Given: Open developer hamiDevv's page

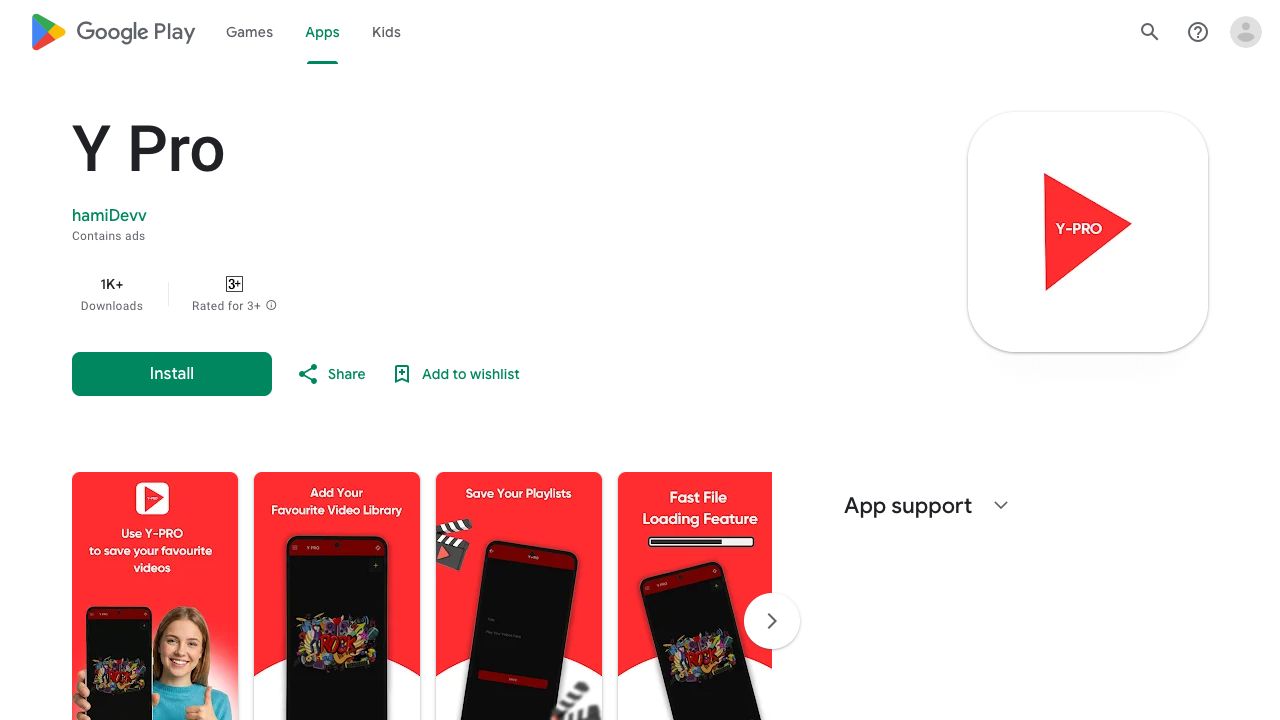Looking at the screenshot, I should 109,215.
